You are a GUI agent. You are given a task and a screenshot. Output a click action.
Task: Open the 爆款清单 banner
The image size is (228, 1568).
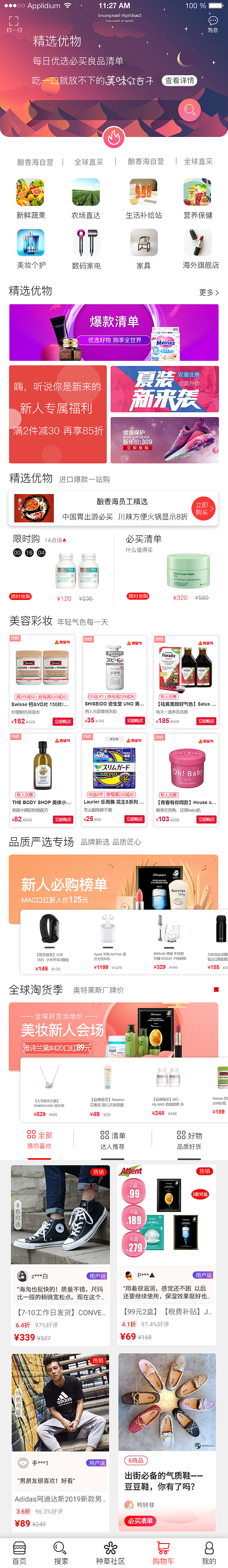pos(114,332)
